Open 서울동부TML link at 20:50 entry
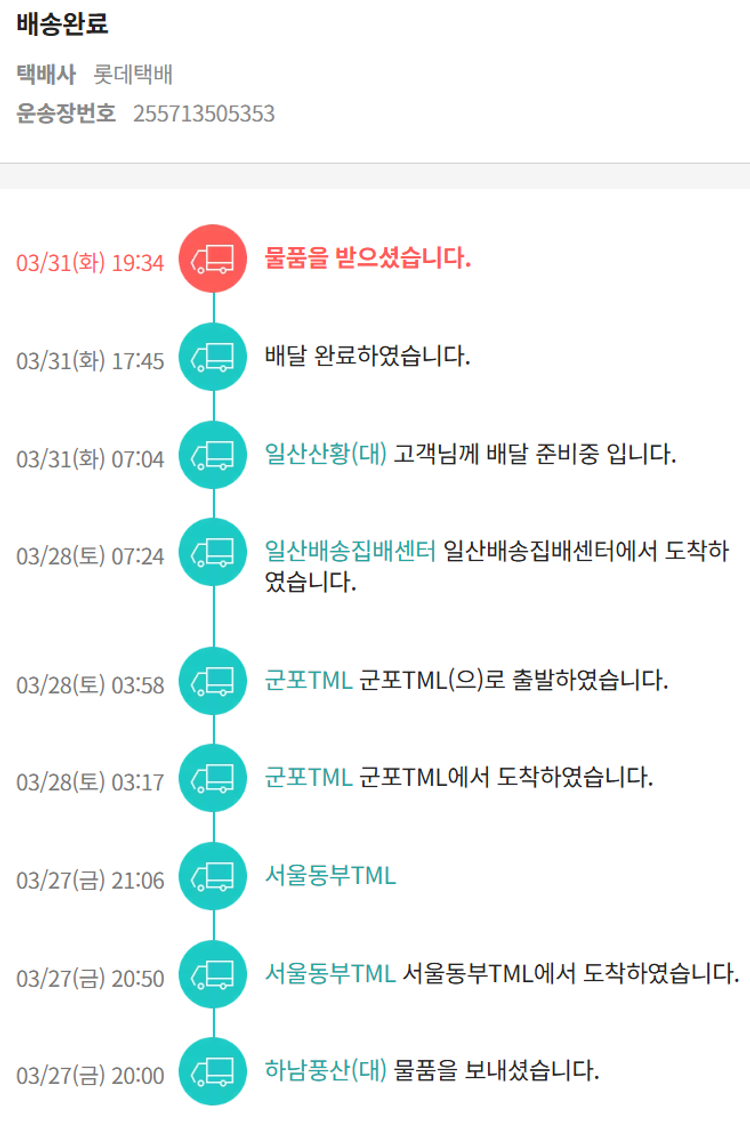The width and height of the screenshot is (750, 1136). tap(330, 972)
